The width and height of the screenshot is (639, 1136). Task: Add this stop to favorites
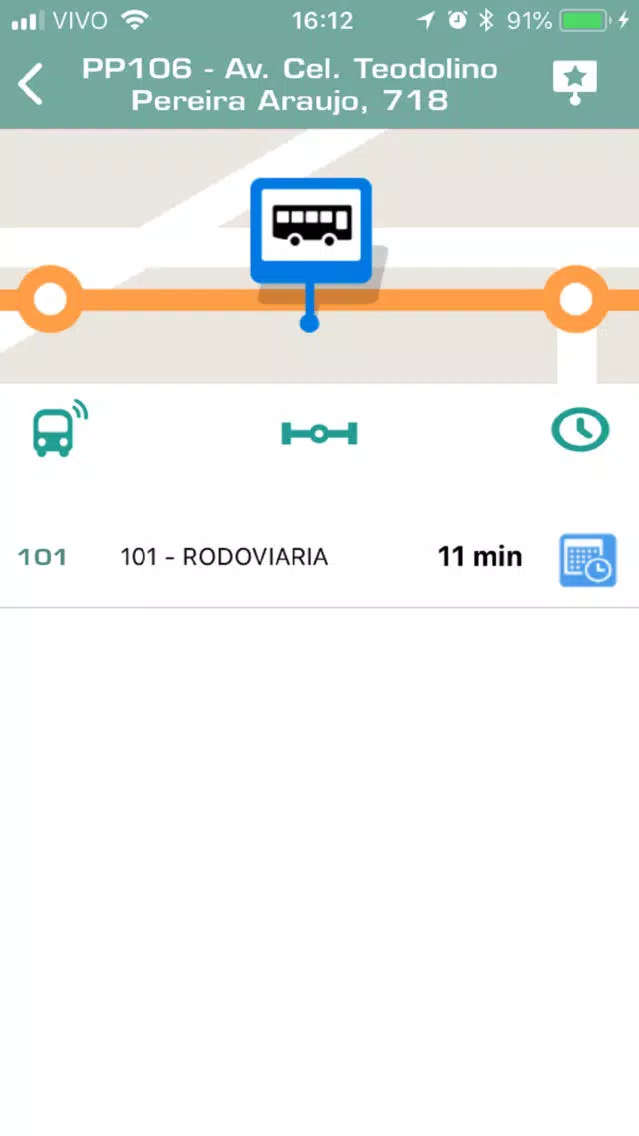click(575, 82)
